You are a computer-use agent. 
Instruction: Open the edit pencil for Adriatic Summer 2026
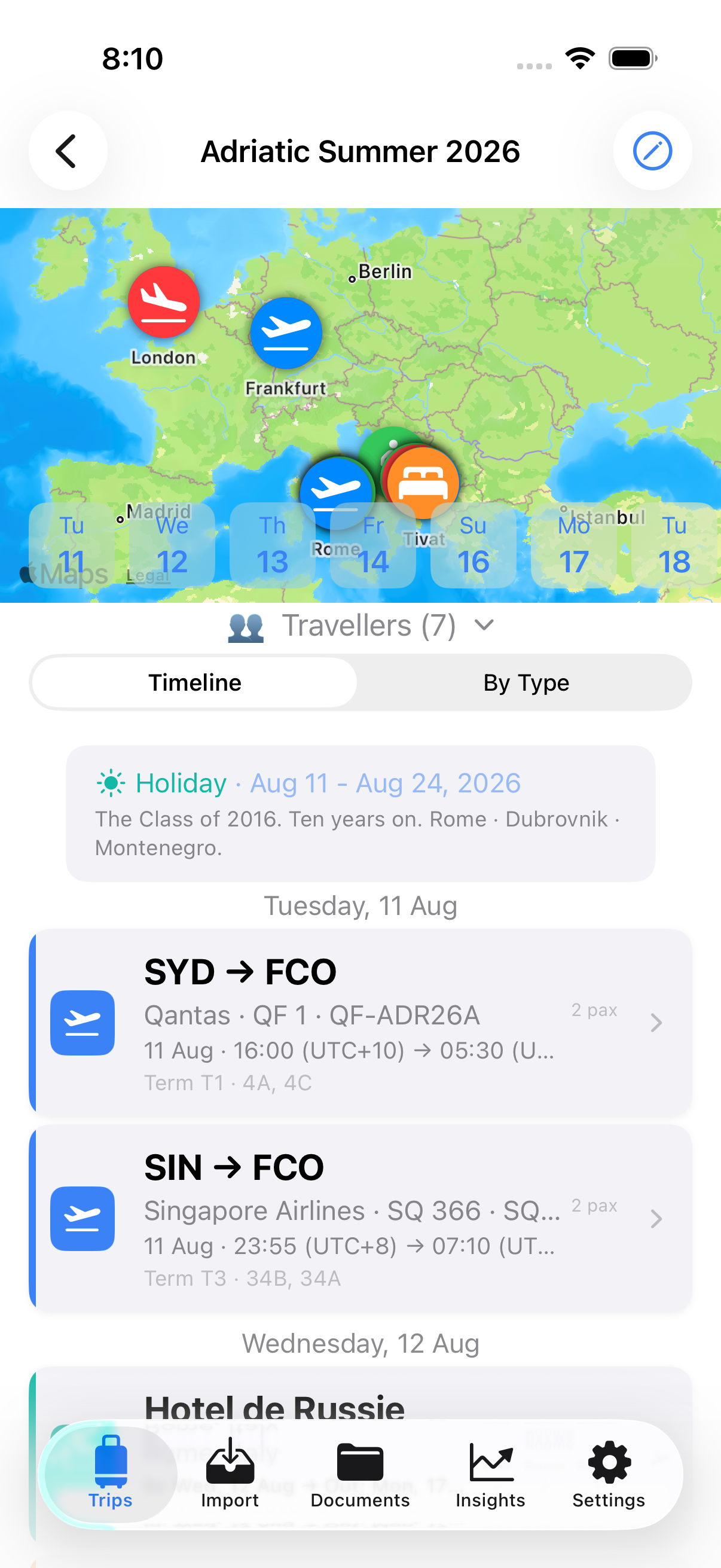[652, 150]
